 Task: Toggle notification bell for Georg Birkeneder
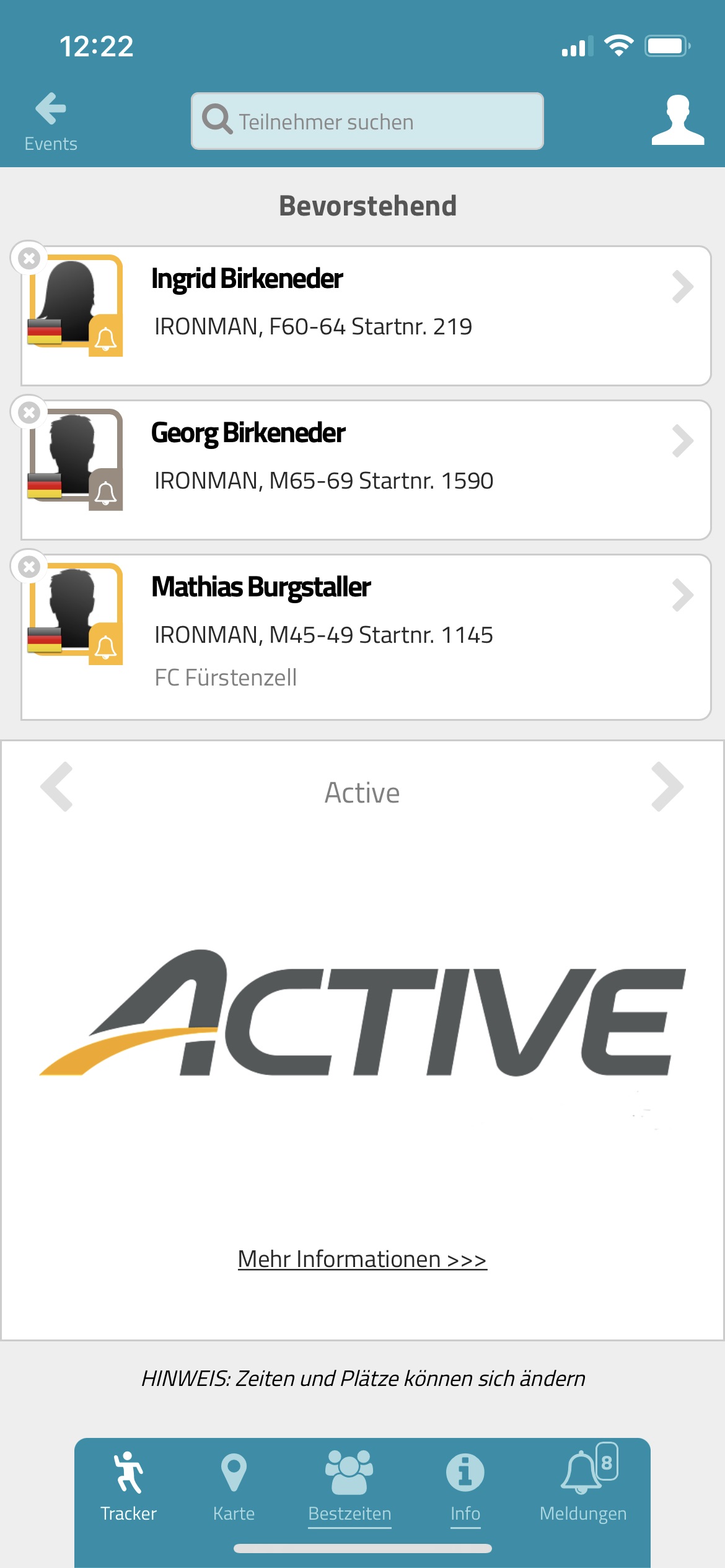[105, 492]
